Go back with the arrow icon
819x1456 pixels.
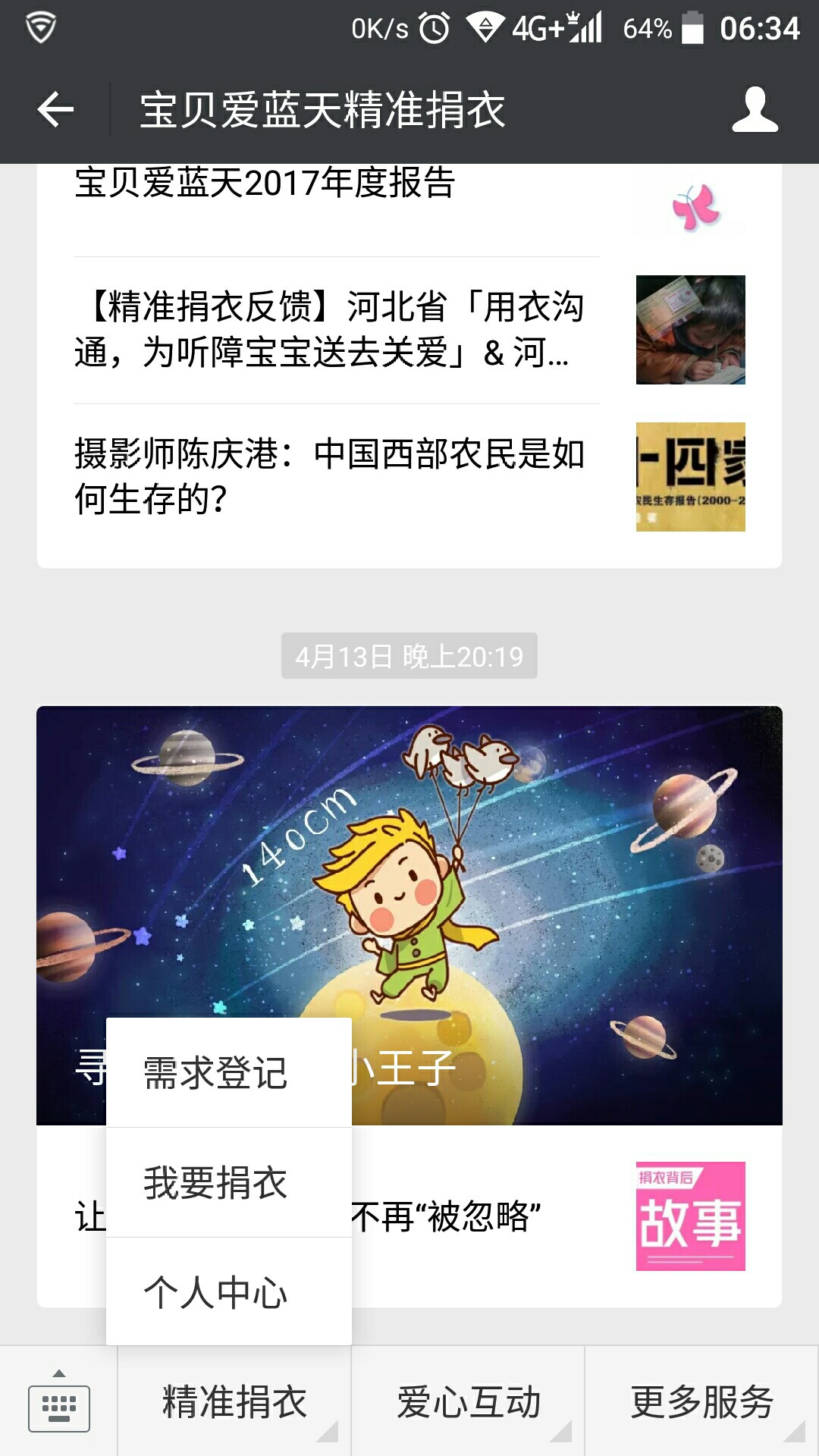coord(55,110)
